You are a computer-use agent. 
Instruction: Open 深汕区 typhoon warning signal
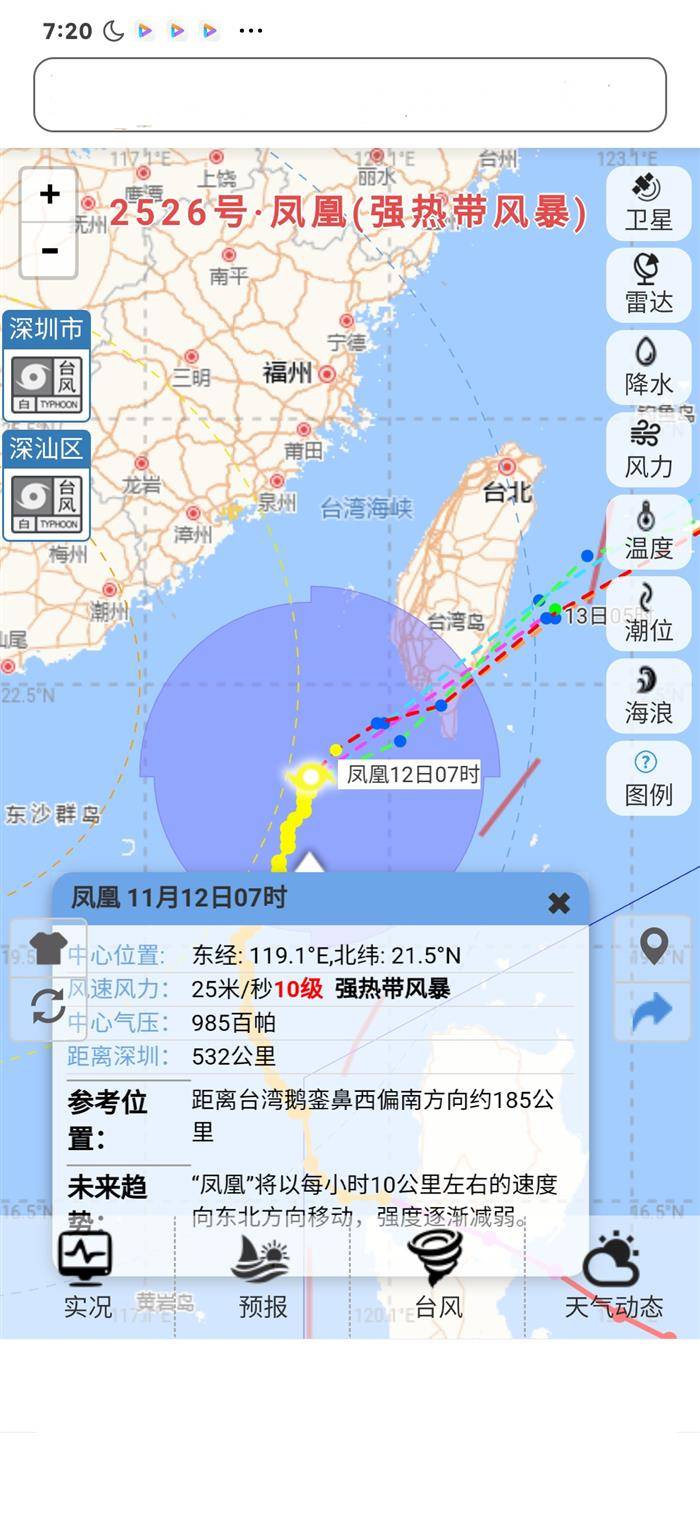47,487
